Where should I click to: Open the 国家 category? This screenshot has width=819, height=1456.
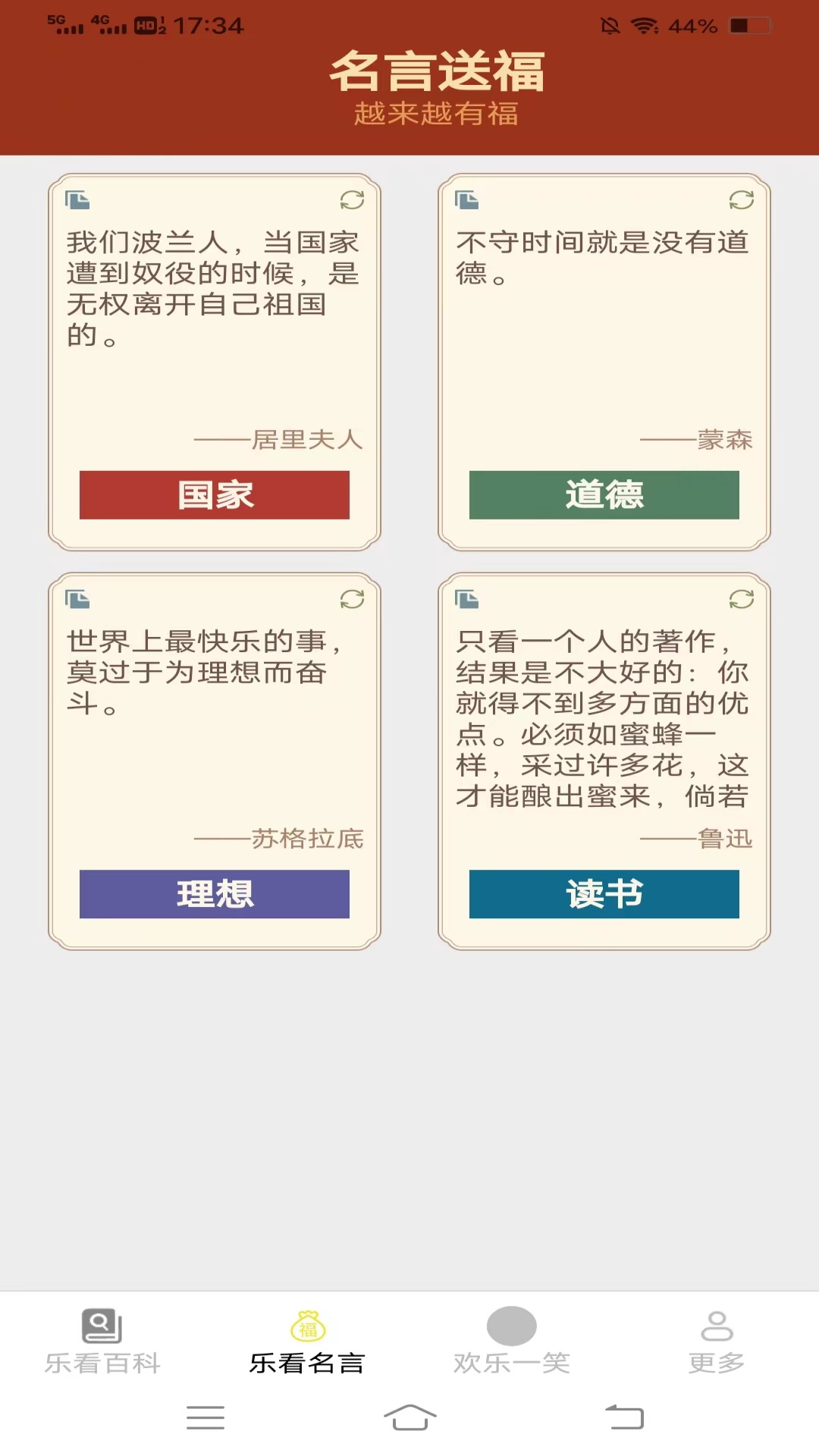(215, 495)
